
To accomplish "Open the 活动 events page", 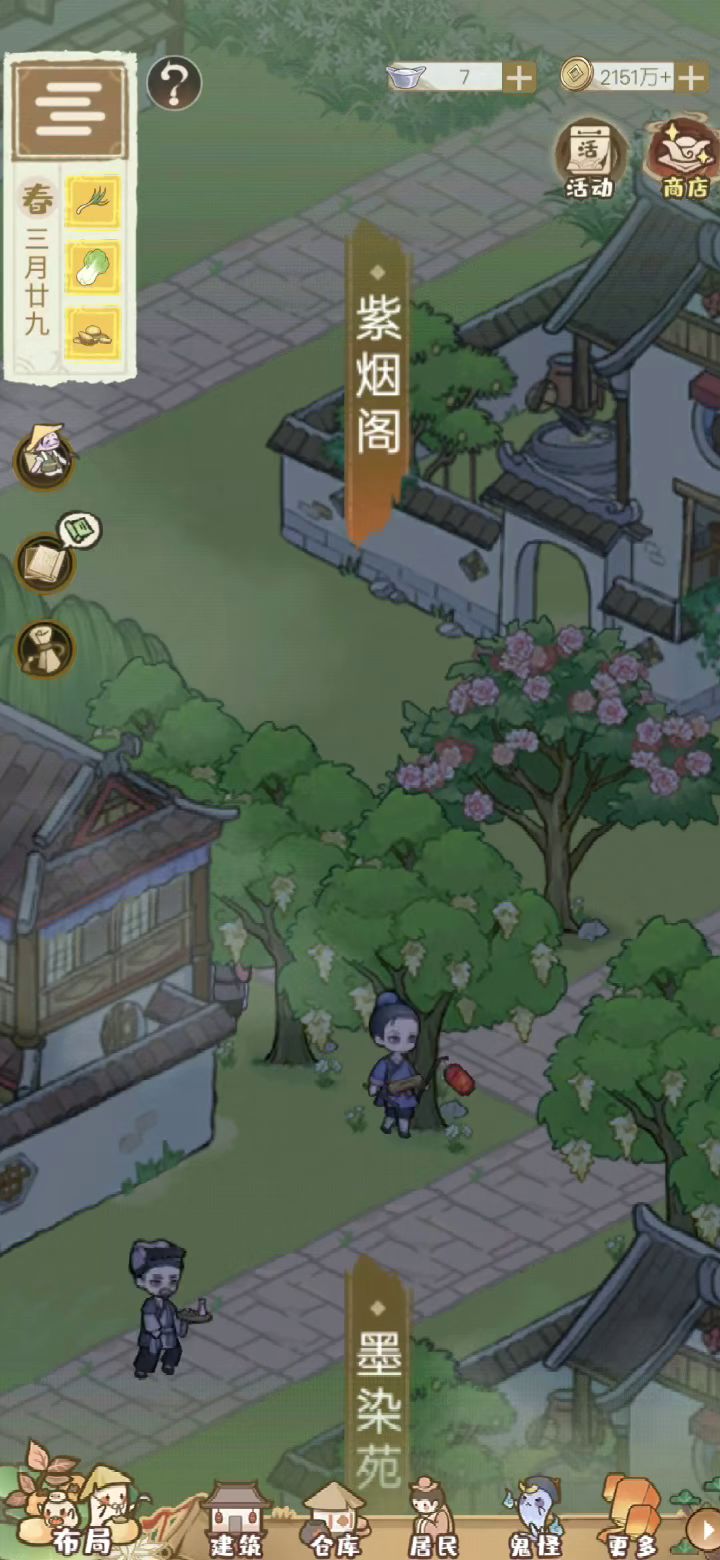I will coord(589,160).
